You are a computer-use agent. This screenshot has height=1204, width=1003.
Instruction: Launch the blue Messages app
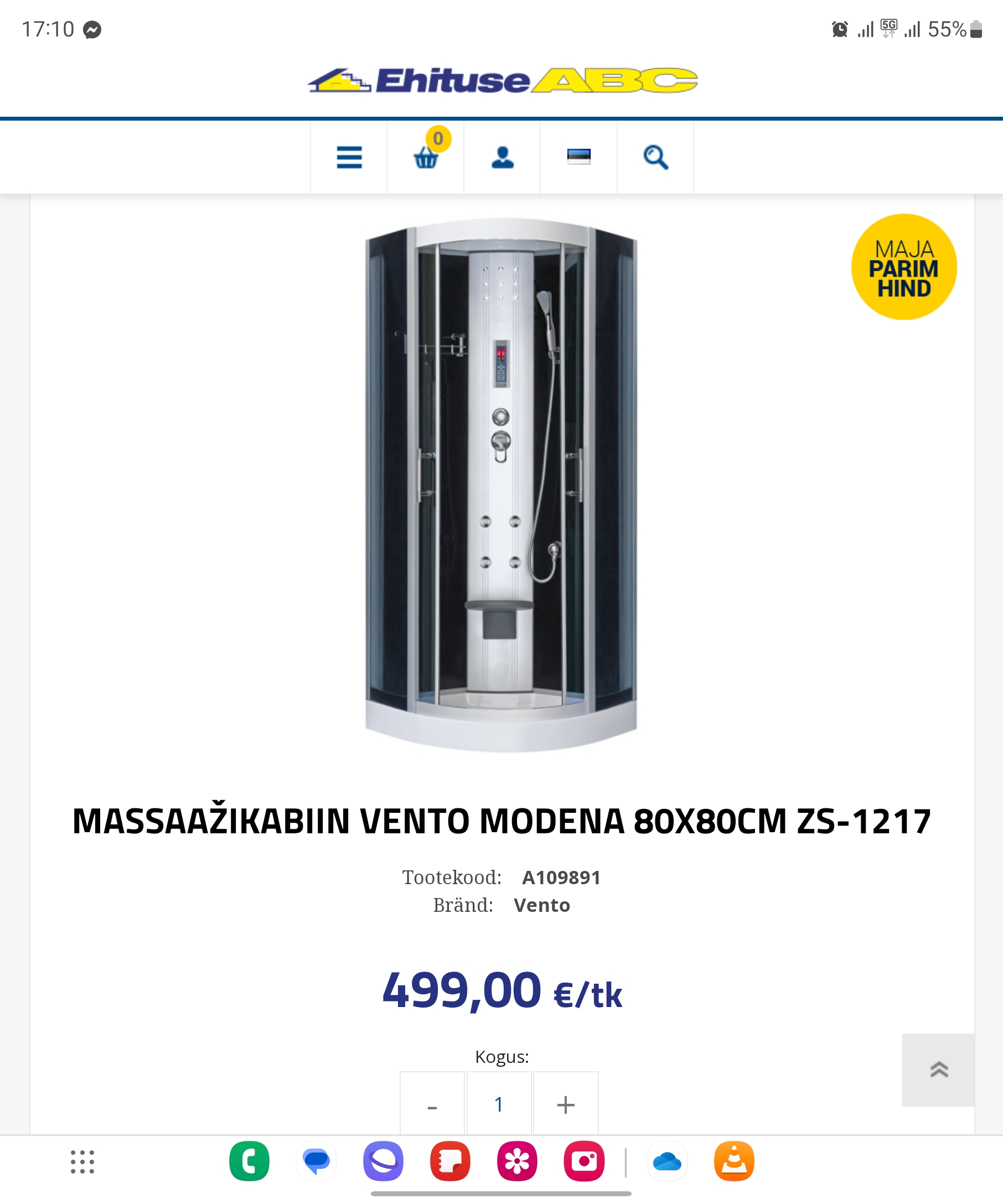click(x=316, y=1161)
